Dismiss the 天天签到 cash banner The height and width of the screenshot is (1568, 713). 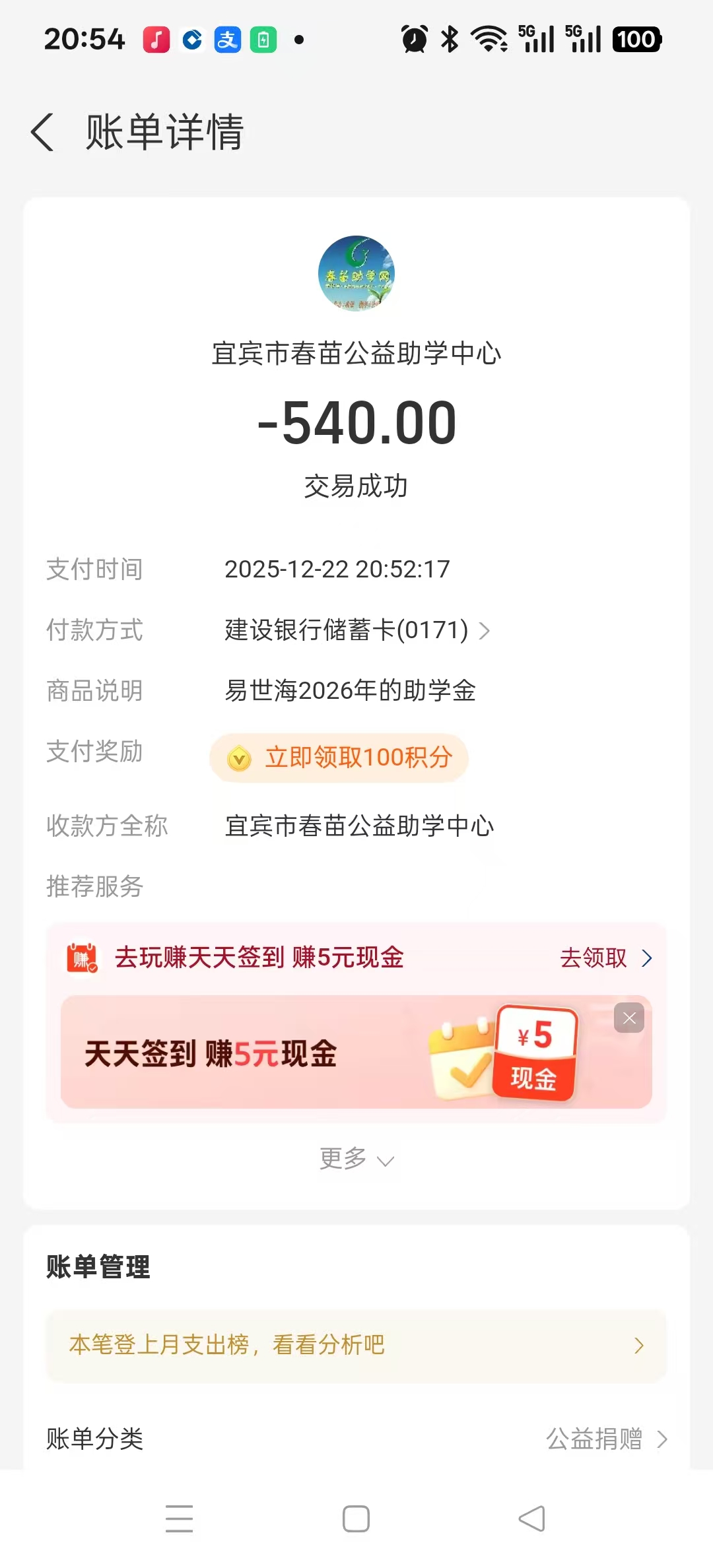[x=629, y=1018]
